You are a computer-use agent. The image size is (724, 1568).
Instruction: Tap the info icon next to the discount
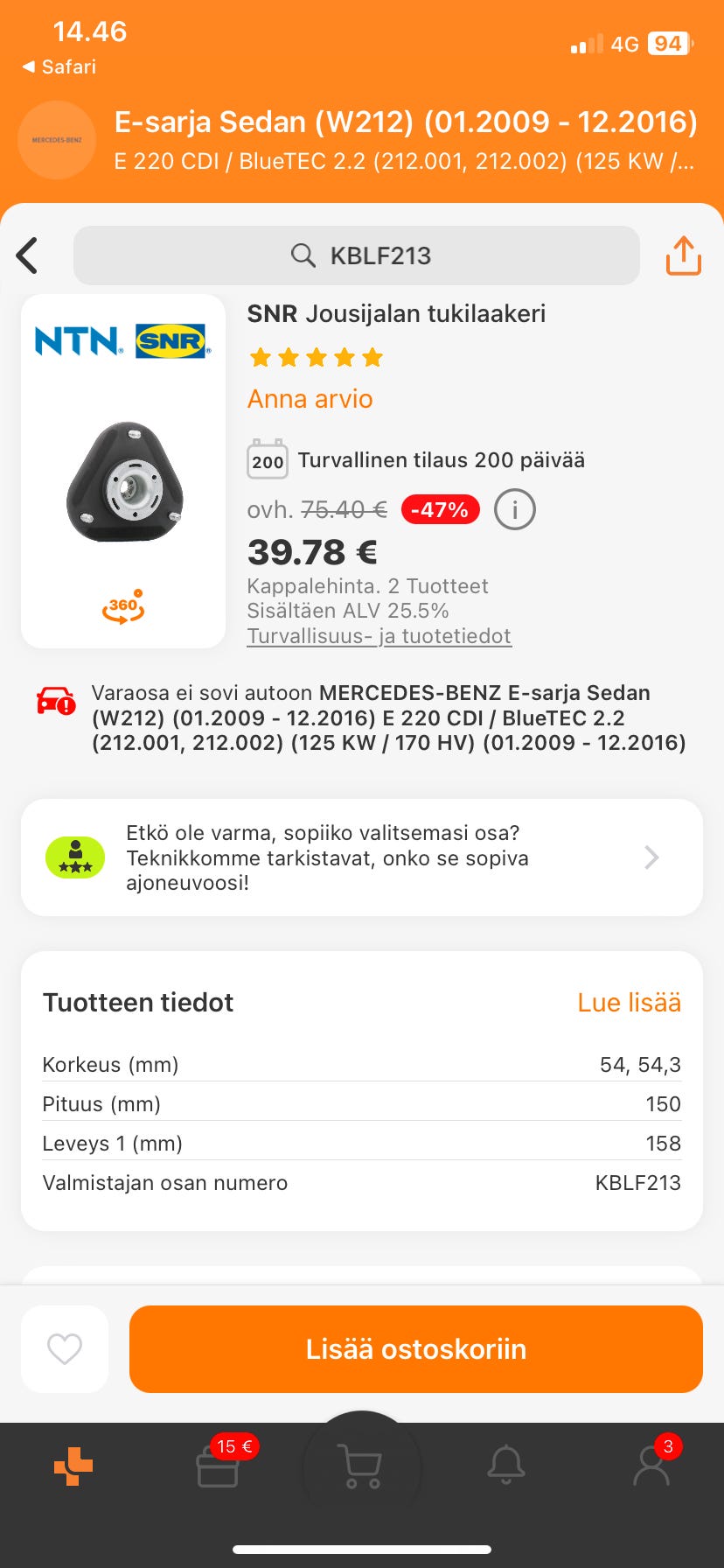coord(515,509)
